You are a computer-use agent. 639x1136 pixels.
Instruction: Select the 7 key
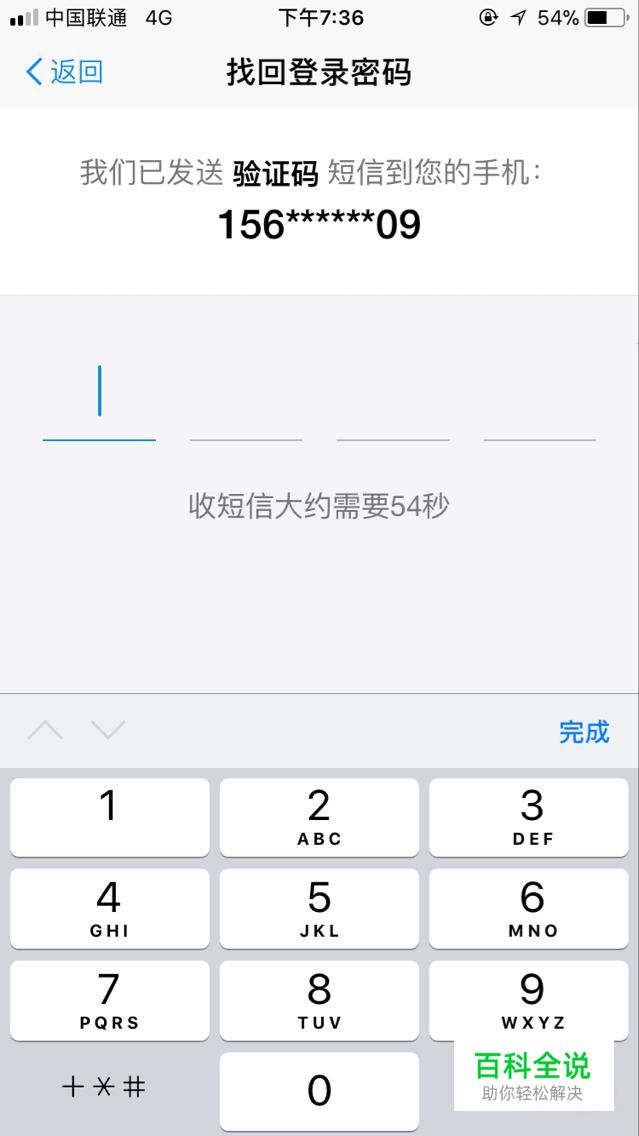(x=110, y=1000)
